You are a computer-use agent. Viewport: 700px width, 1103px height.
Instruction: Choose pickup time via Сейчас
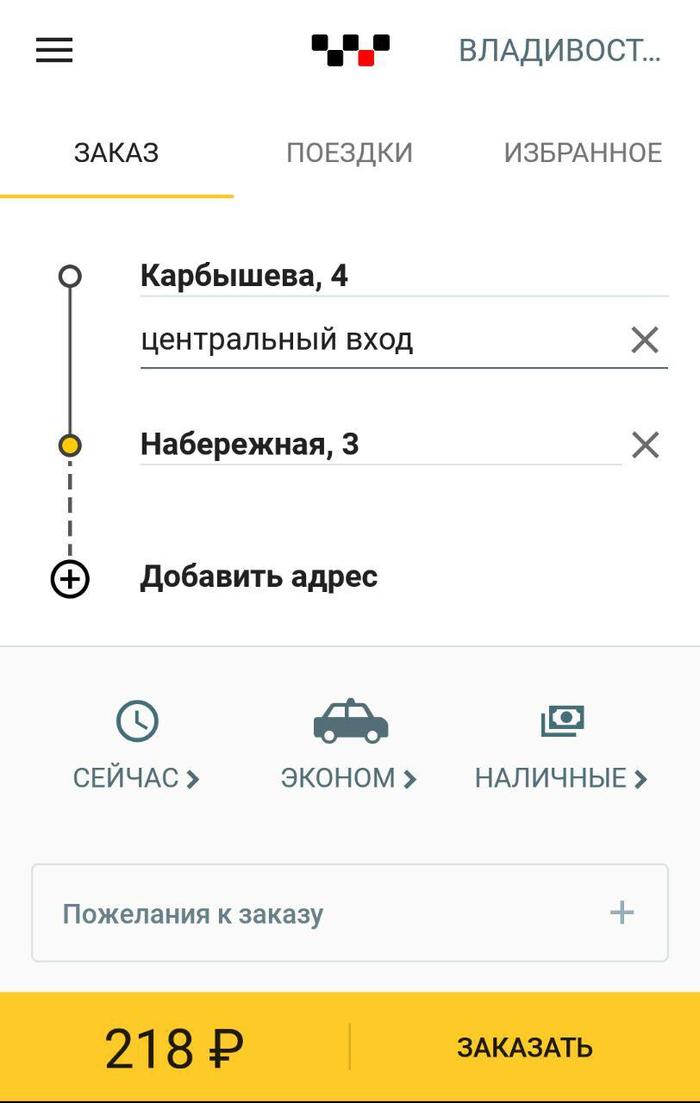[x=137, y=747]
